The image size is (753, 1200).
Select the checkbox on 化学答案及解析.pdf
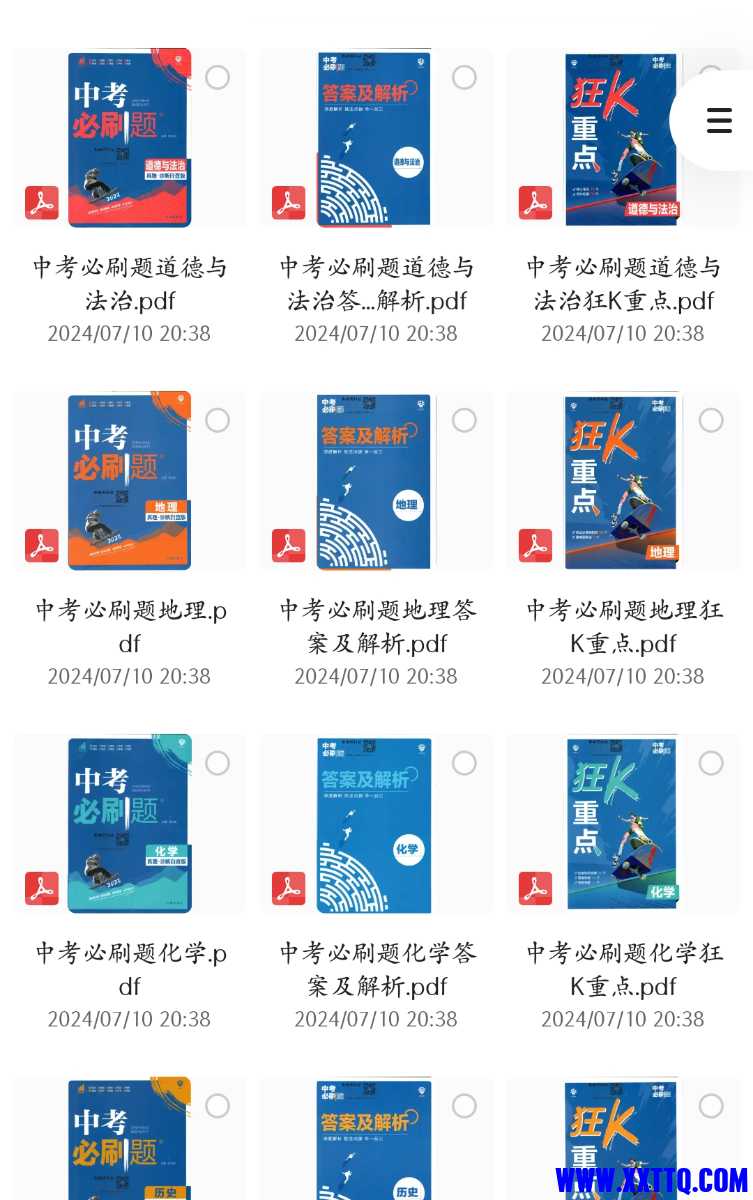pyautogui.click(x=464, y=763)
